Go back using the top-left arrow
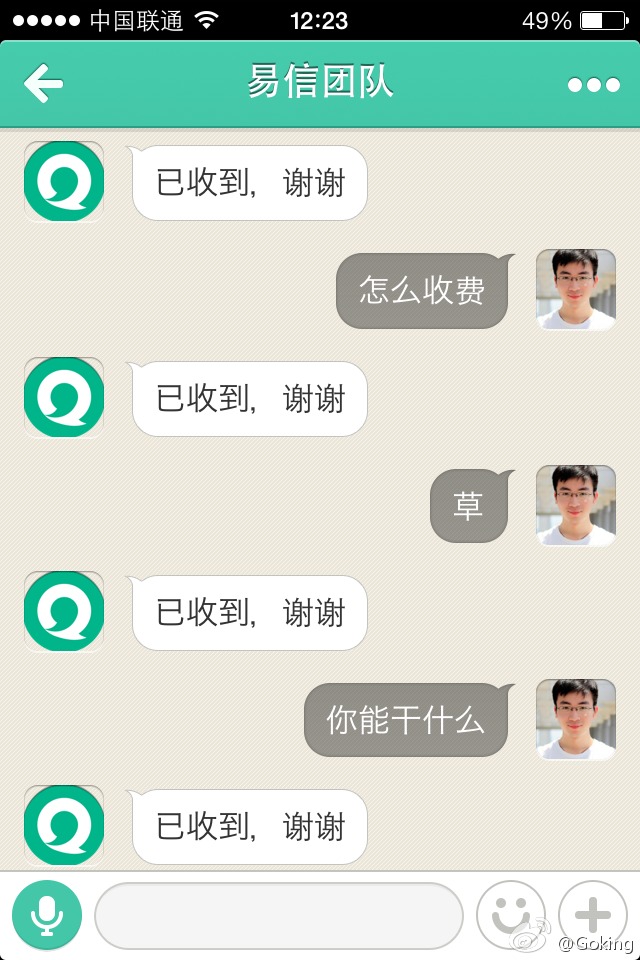640x960 pixels. coord(43,84)
